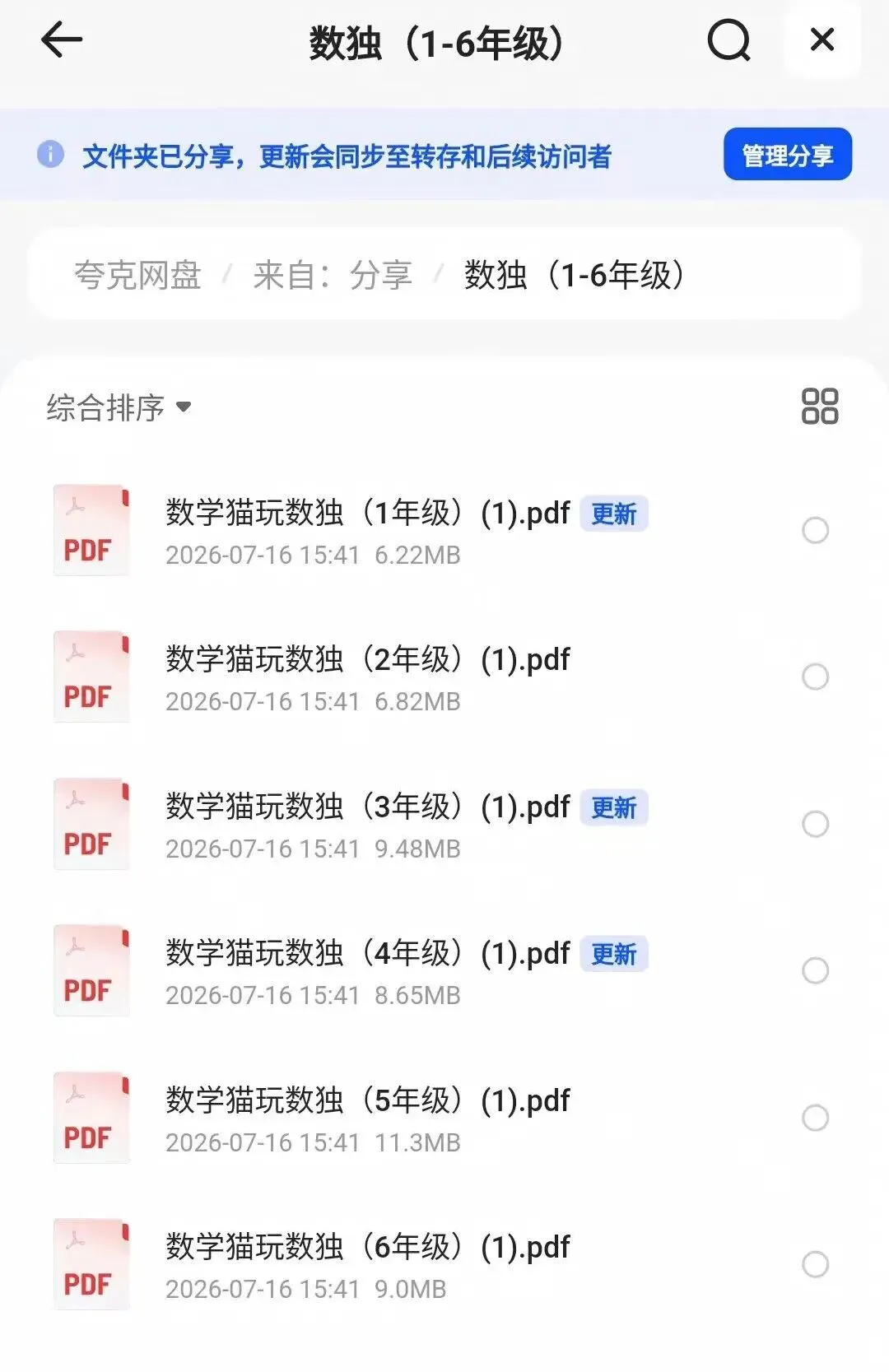Select the 5年级 PDF checkbox circle
Screen dimensions: 889x1372
point(815,1118)
